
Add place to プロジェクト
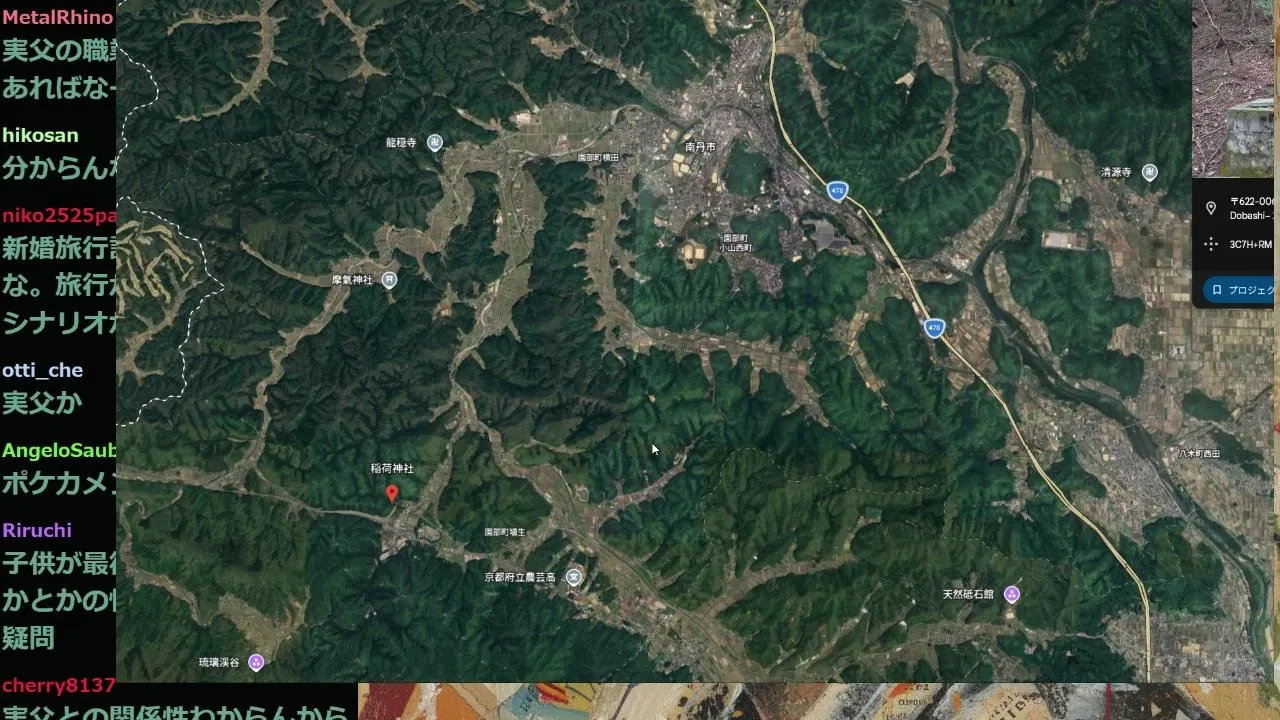pyautogui.click(x=1242, y=290)
